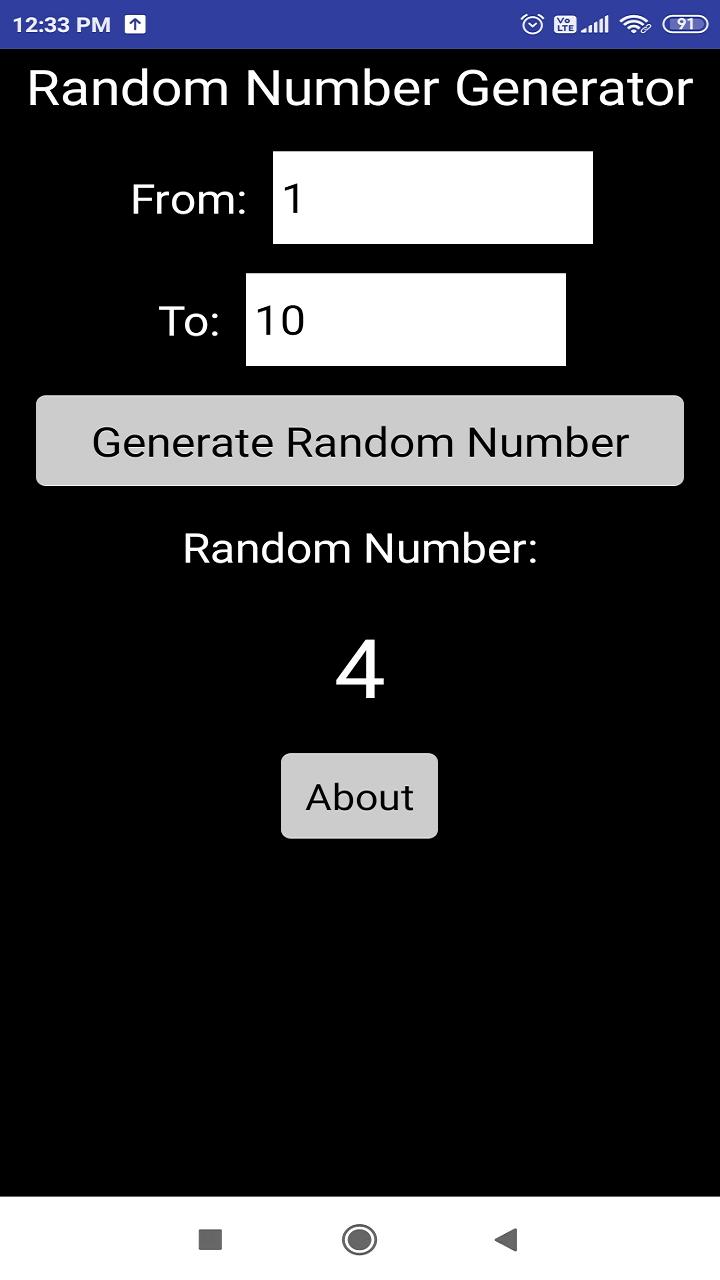
Task: Tap the Random Number Generator title
Action: pyautogui.click(x=359, y=88)
